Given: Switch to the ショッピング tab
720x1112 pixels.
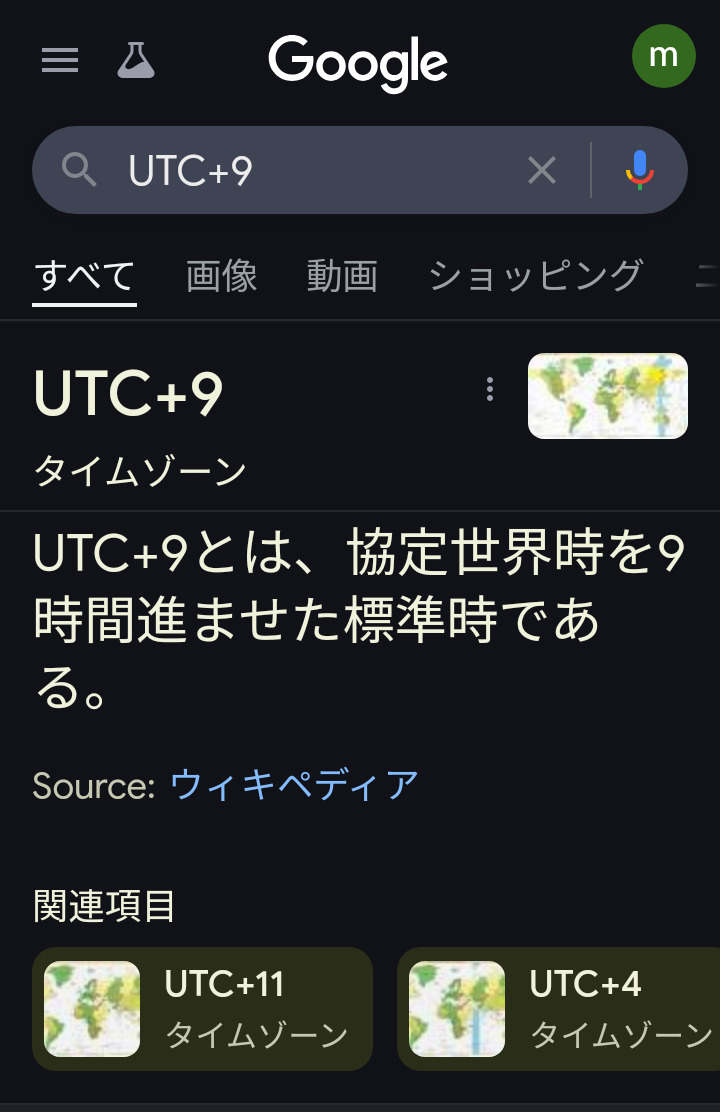Looking at the screenshot, I should pyautogui.click(x=536, y=276).
